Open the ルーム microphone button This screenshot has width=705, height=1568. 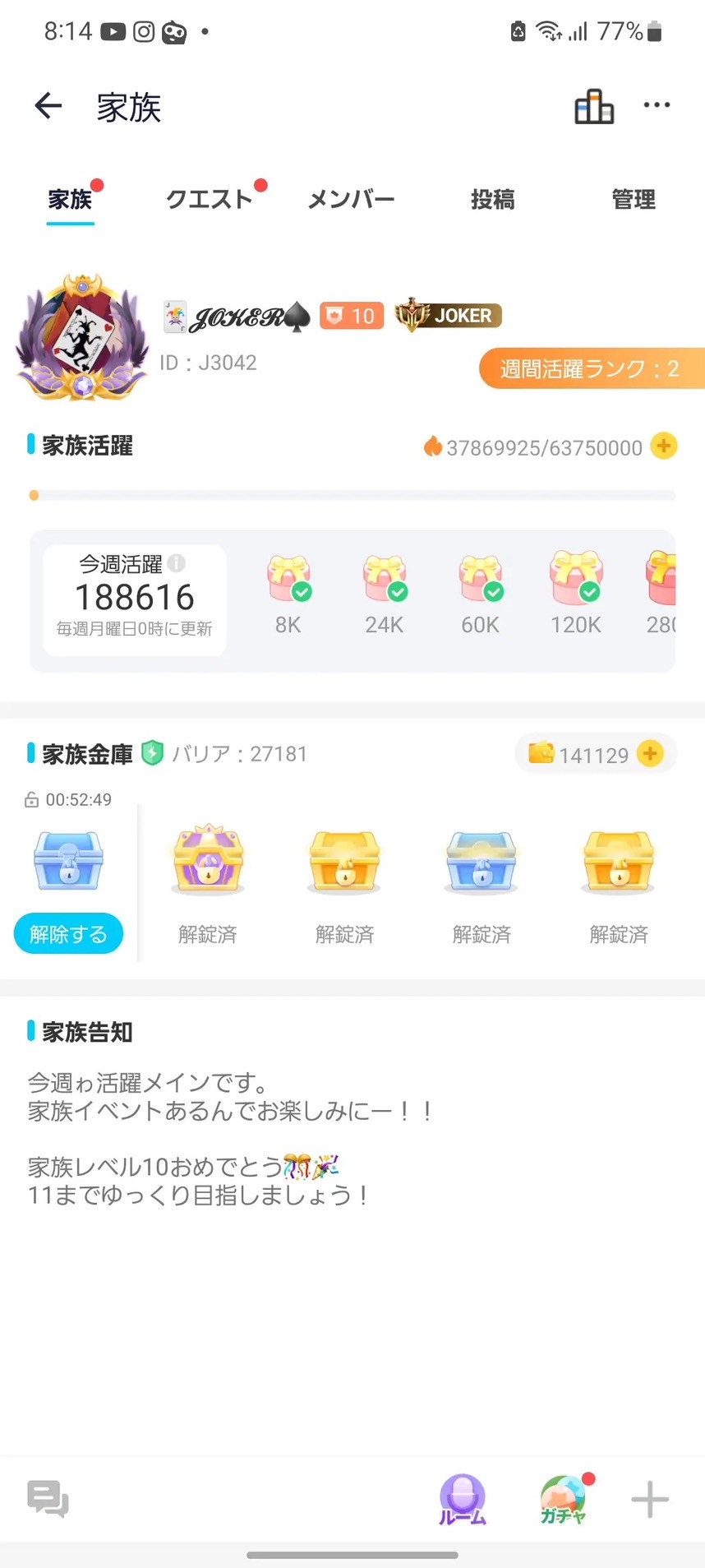point(463,1499)
